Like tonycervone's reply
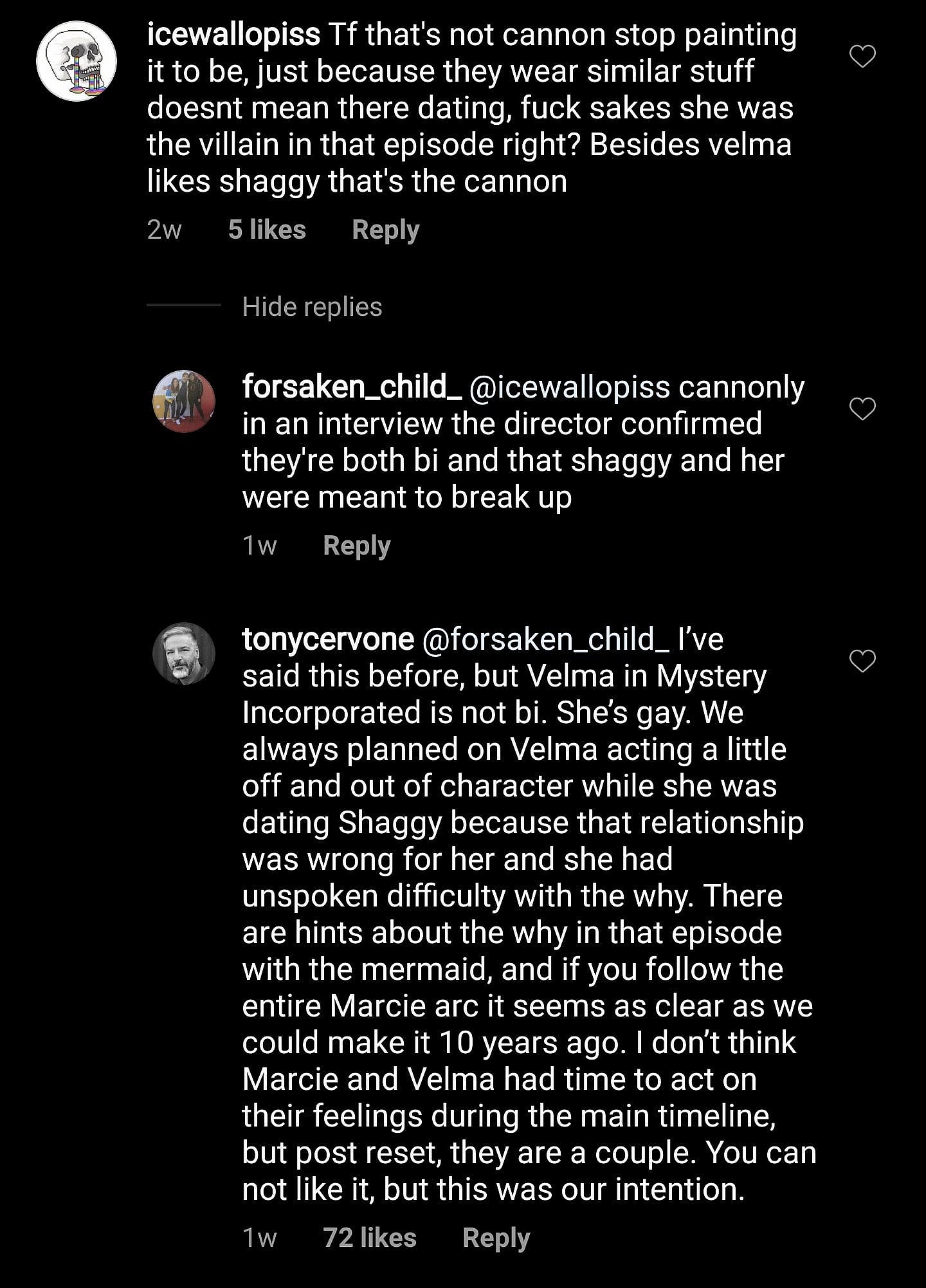 862,660
